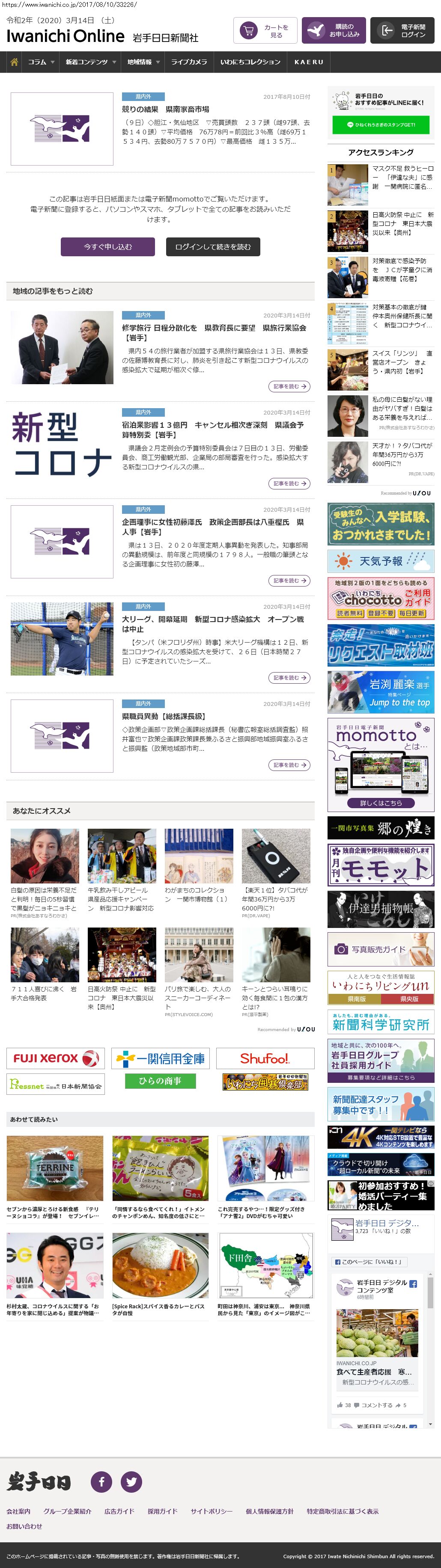Screen dimensions: 441x1568
Task: Visit the Iwanichi Twitter icon
Action: coord(131,1481)
